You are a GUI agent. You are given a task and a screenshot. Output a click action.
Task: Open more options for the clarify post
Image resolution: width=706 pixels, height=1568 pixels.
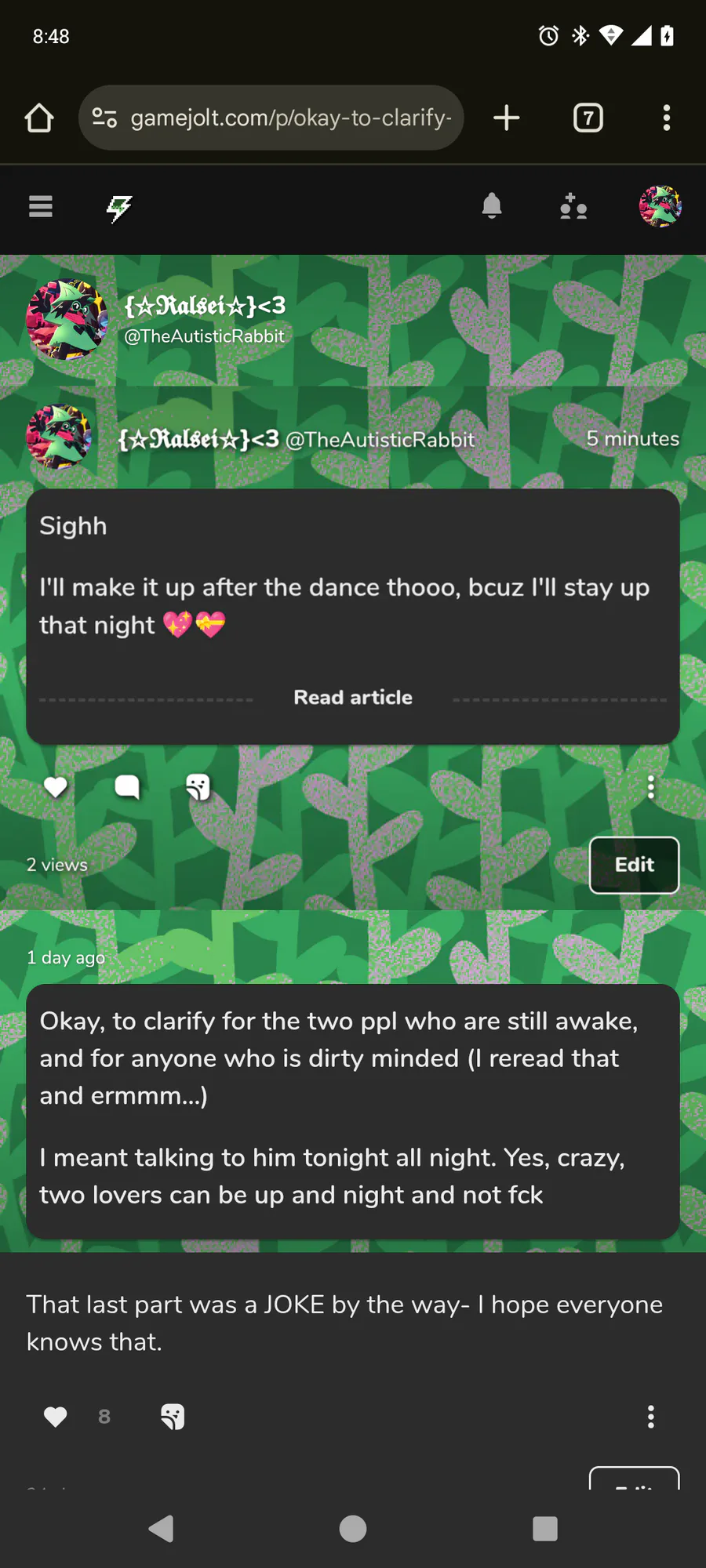click(x=650, y=1417)
